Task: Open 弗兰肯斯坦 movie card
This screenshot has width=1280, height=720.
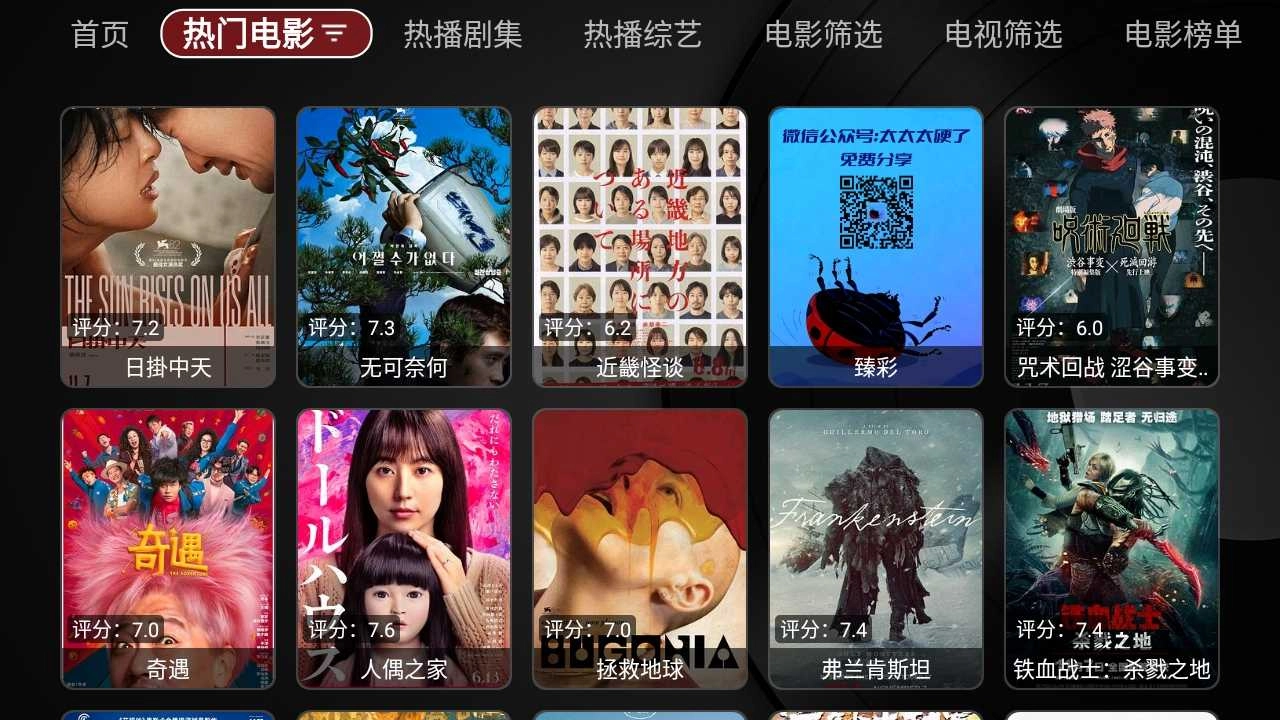Action: [x=876, y=548]
